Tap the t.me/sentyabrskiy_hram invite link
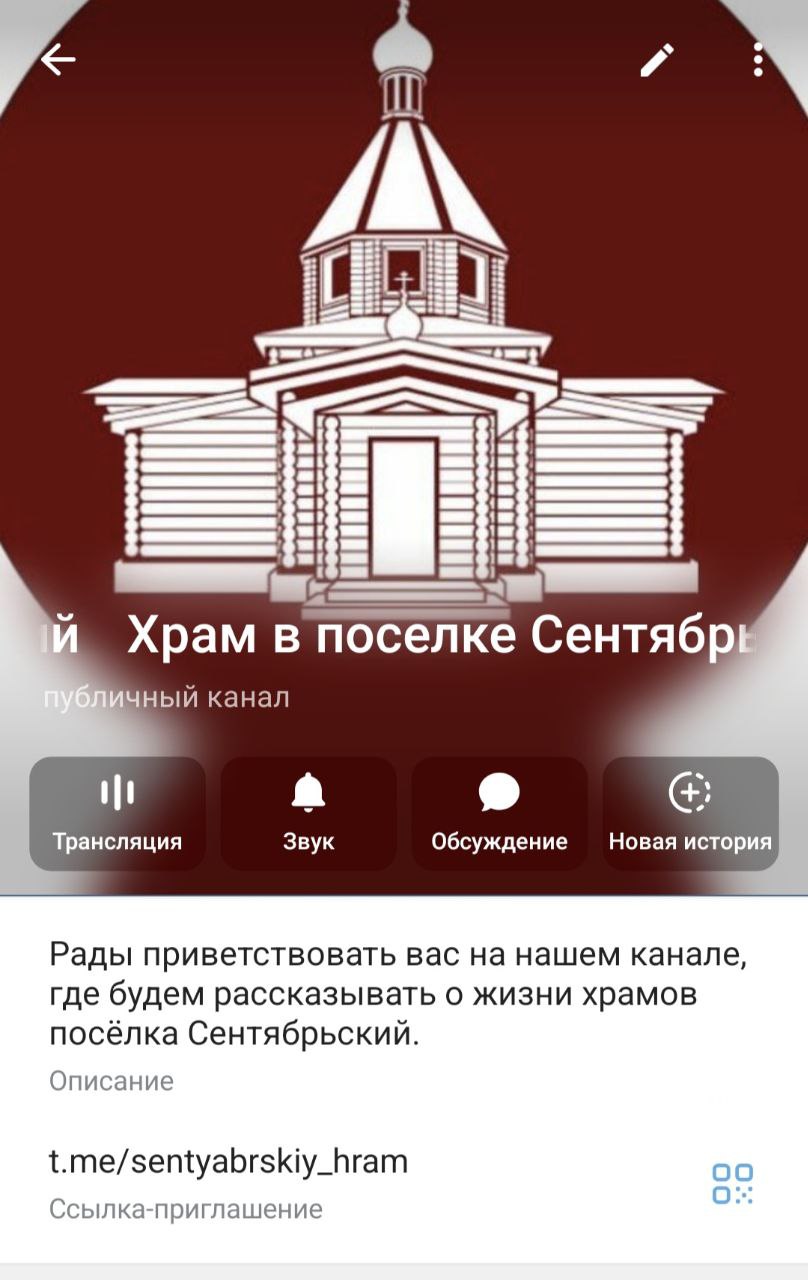Viewport: 808px width, 1280px height. pyautogui.click(x=229, y=1162)
